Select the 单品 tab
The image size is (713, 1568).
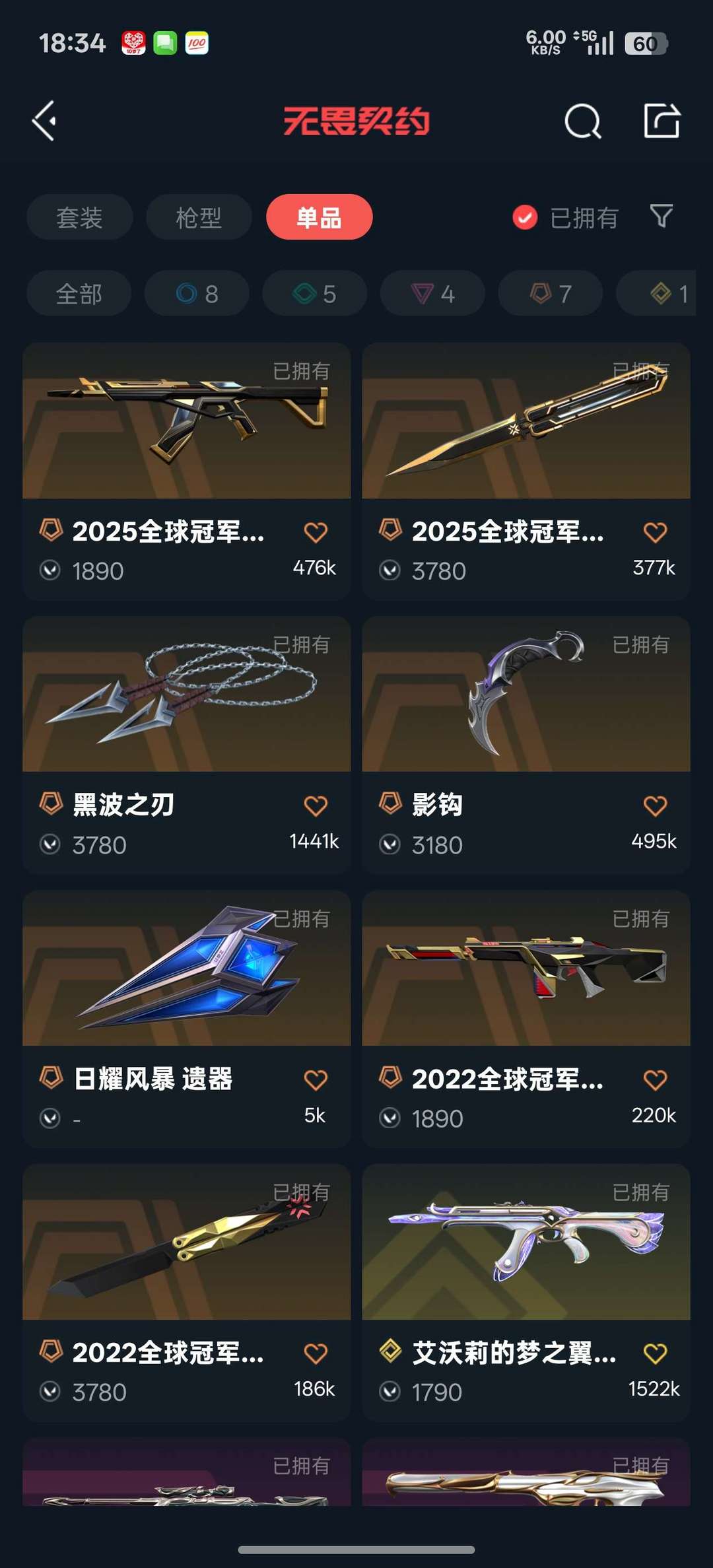319,217
